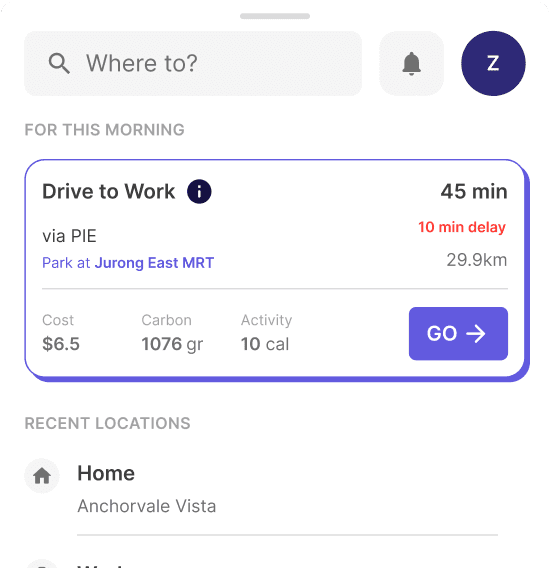View info about Drive to Work
The height and width of the screenshot is (568, 549).
pos(199,191)
